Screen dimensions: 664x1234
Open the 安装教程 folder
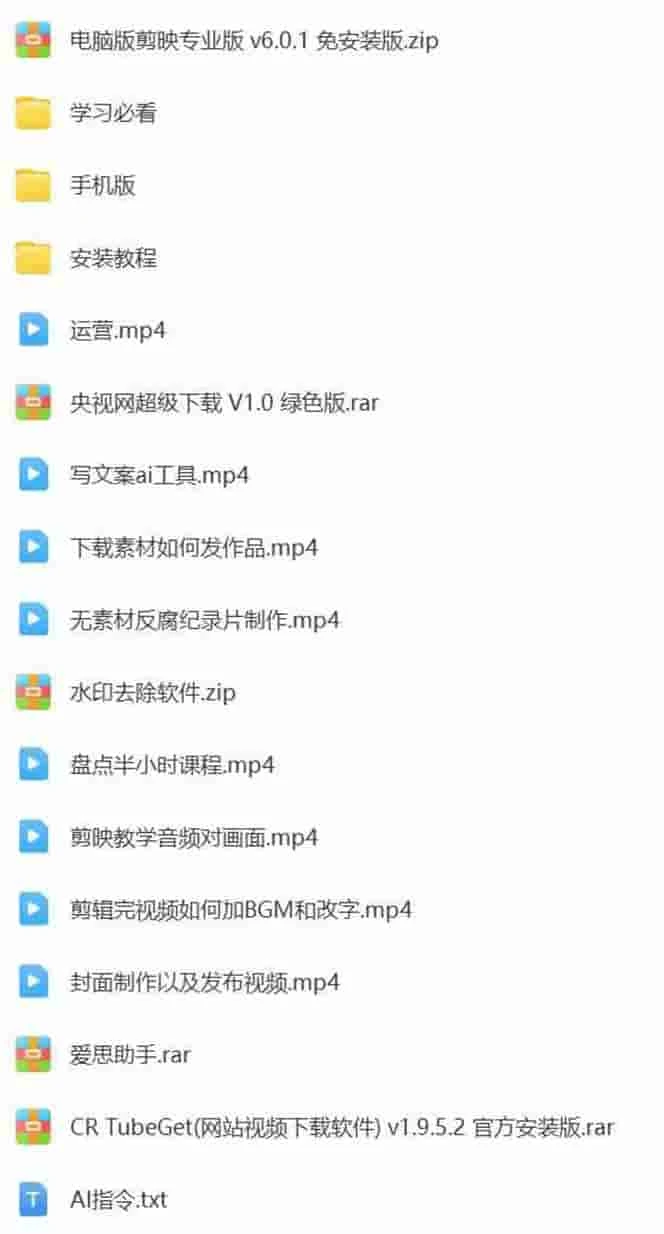[112, 258]
